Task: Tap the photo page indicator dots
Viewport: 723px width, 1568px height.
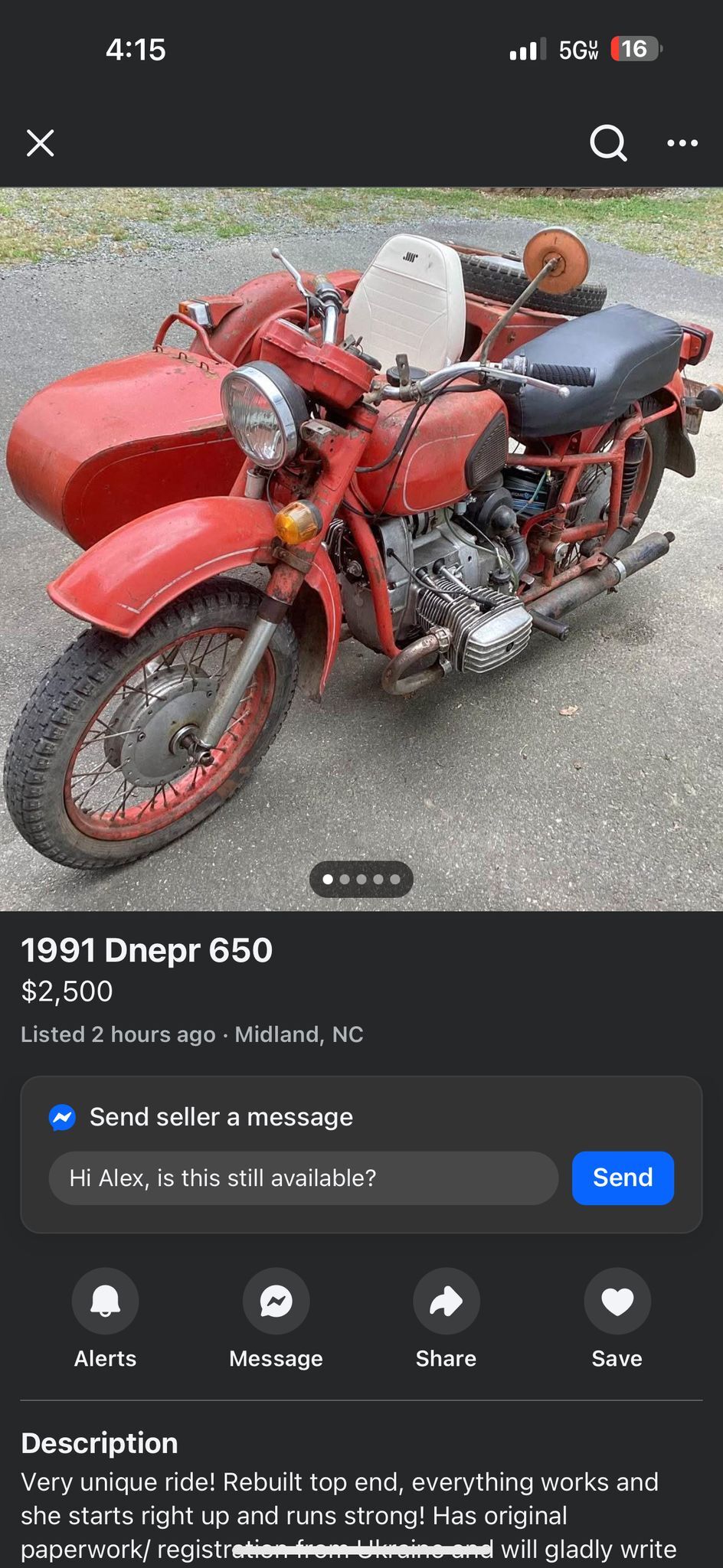Action: coord(361,879)
